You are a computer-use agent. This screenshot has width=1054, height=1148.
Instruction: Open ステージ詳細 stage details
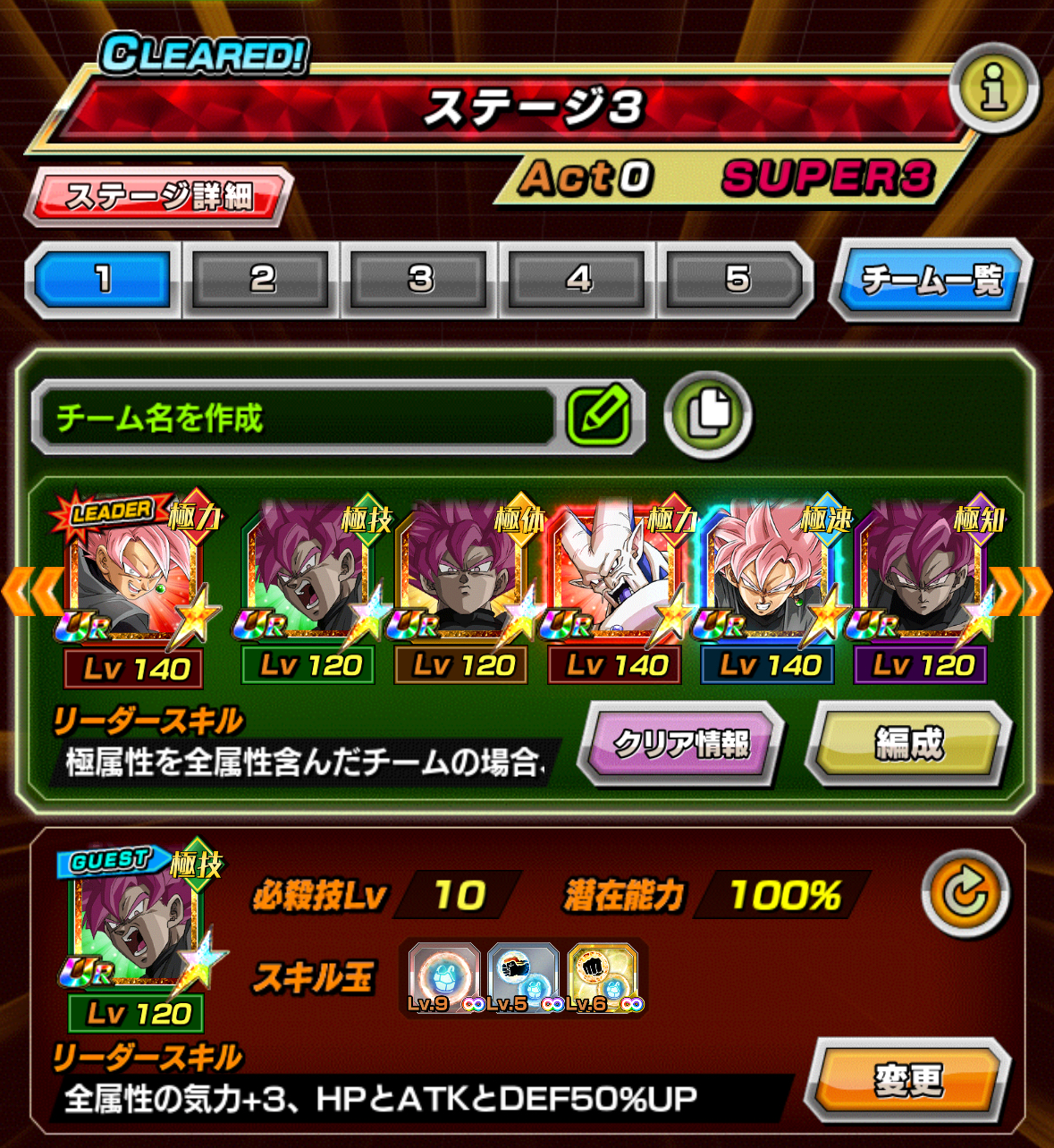coord(159,196)
